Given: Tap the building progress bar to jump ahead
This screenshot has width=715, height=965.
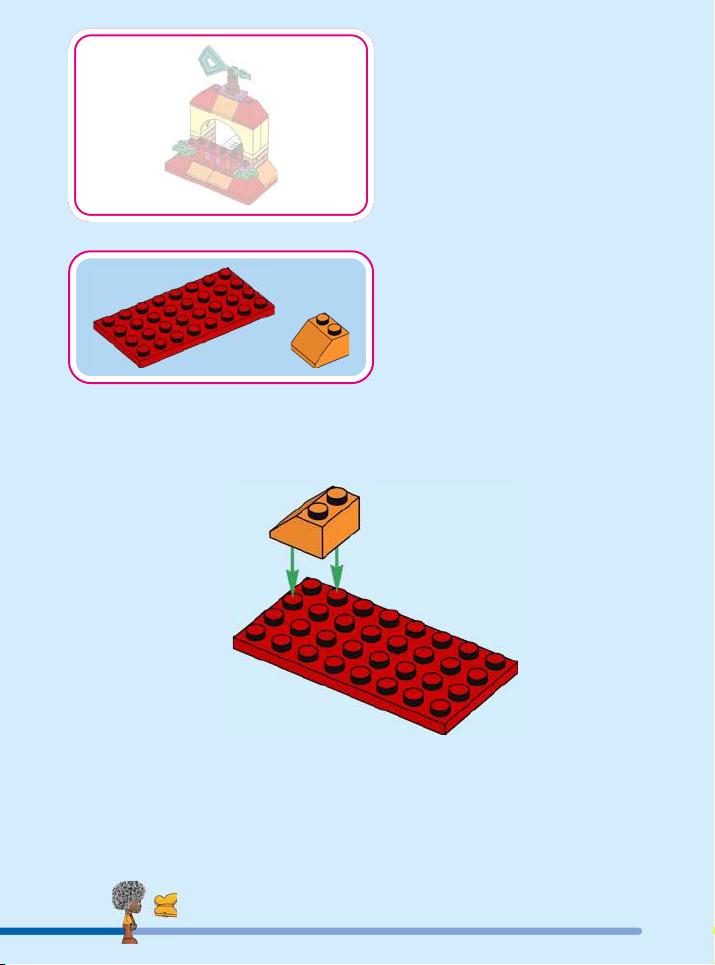Looking at the screenshot, I should (x=400, y=930).
